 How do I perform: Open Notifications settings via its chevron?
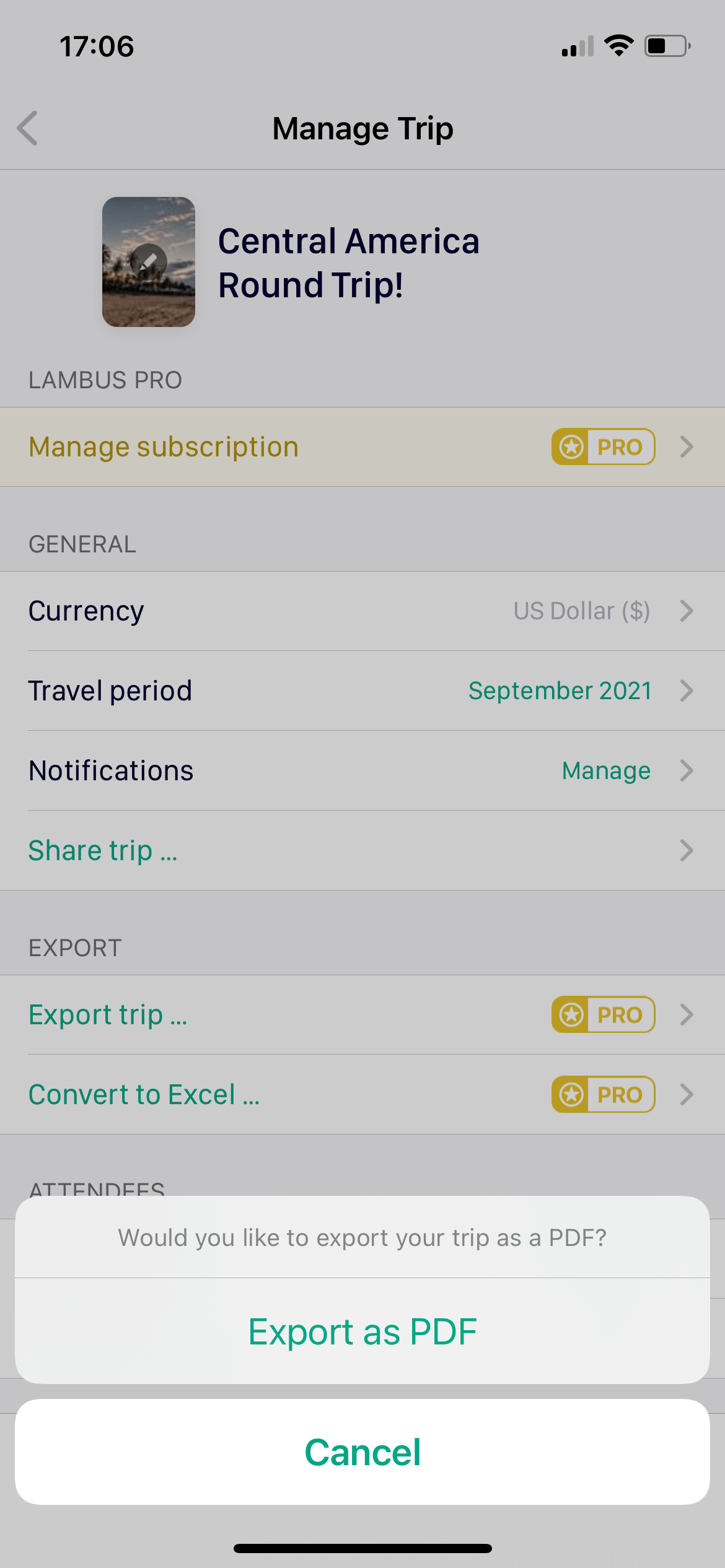click(685, 770)
